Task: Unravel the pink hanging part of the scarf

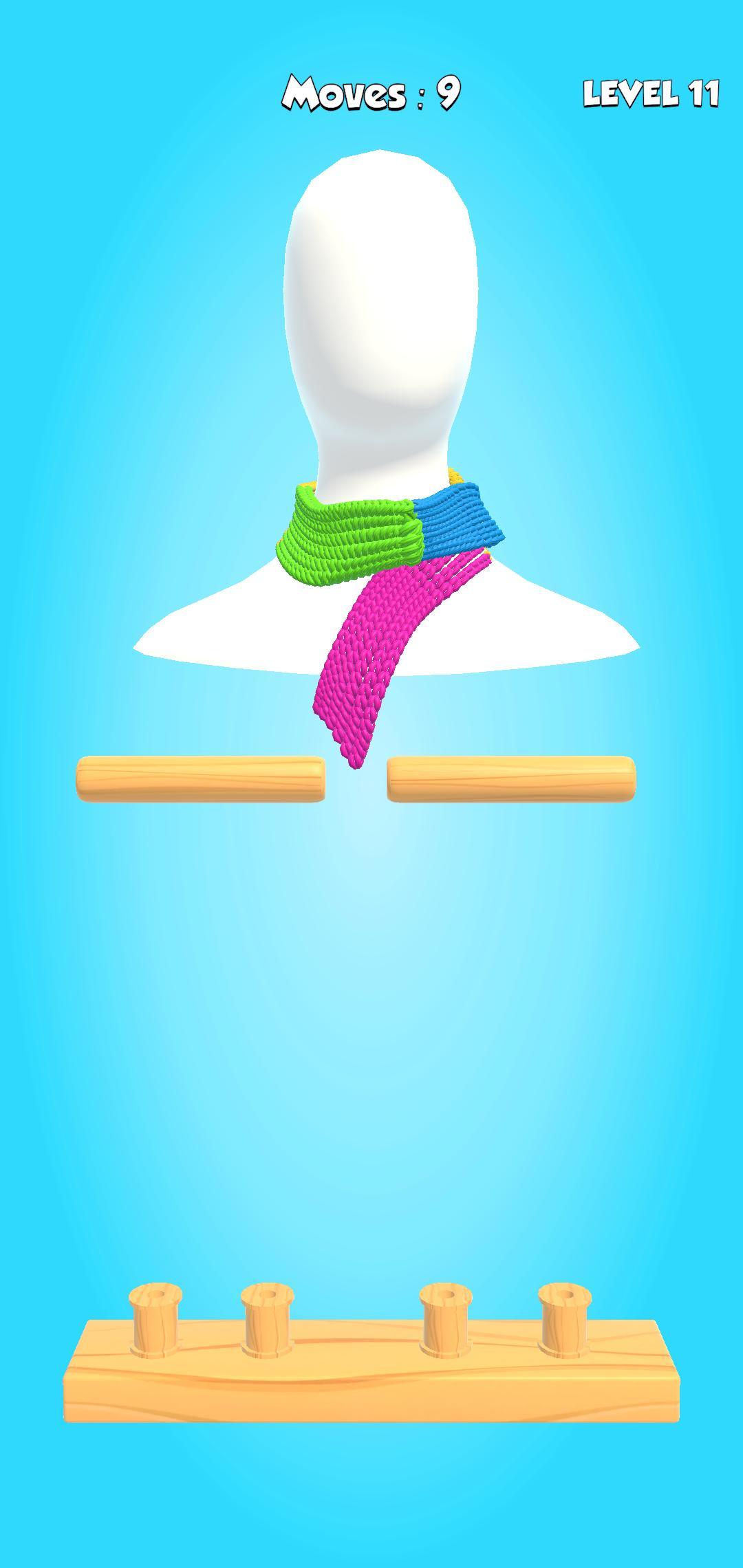Action: tap(365, 660)
